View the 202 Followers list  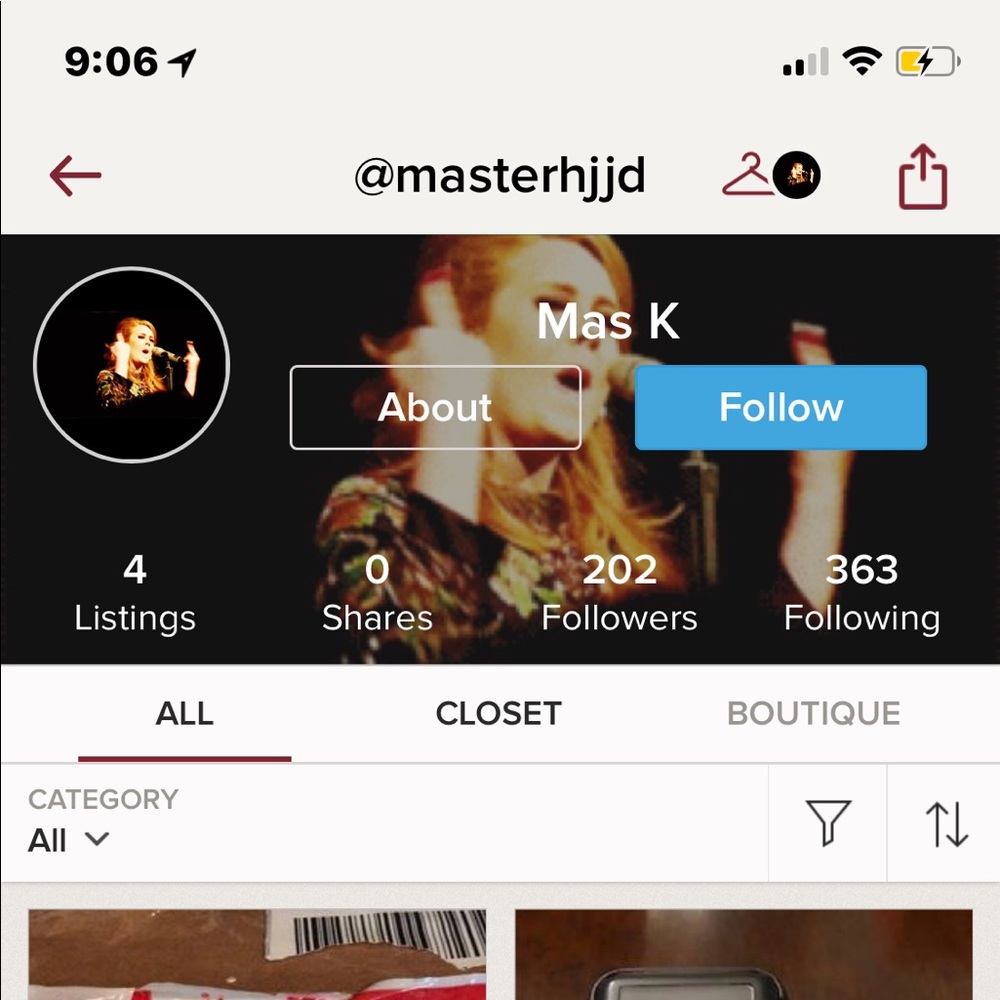click(619, 593)
